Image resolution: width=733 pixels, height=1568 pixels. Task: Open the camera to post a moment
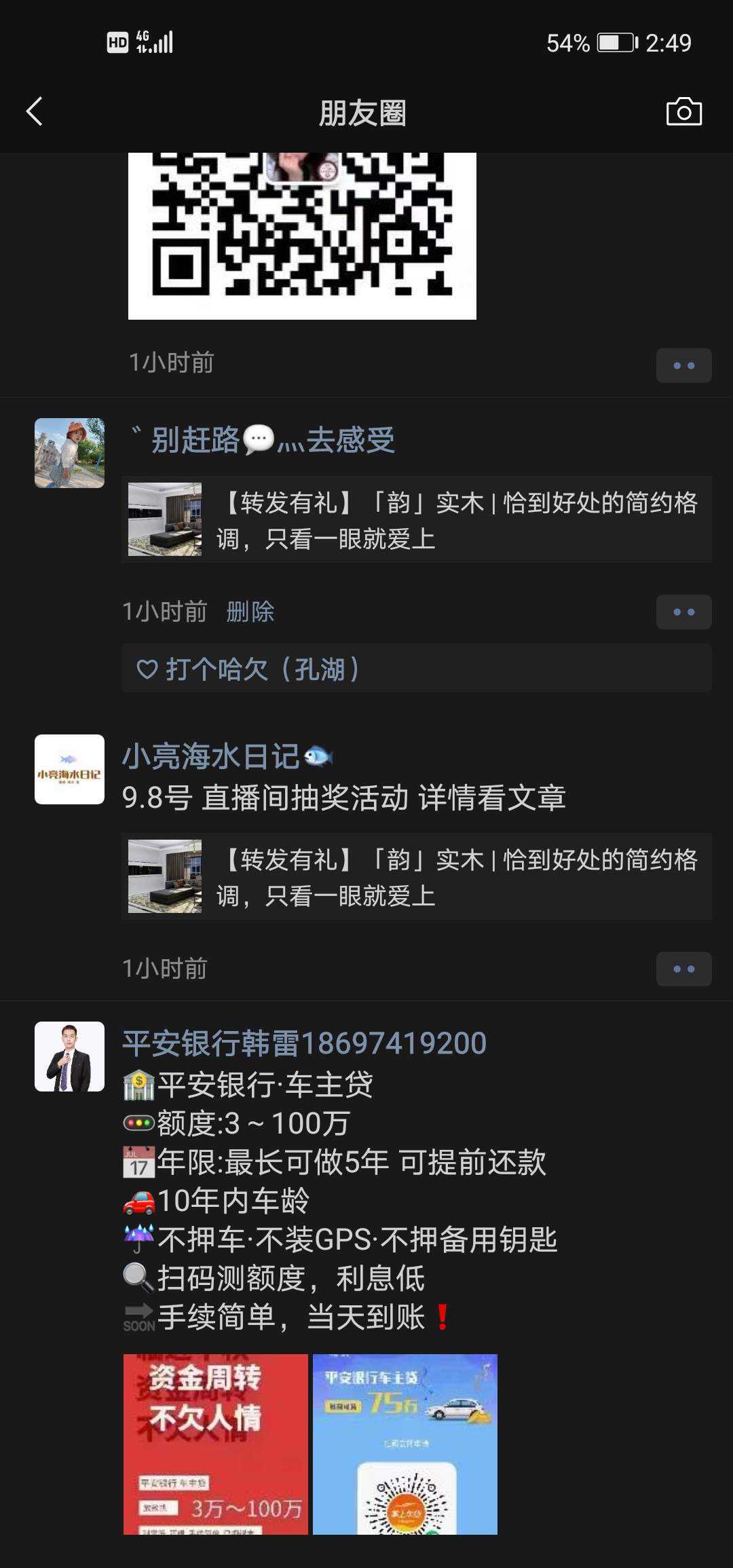683,112
